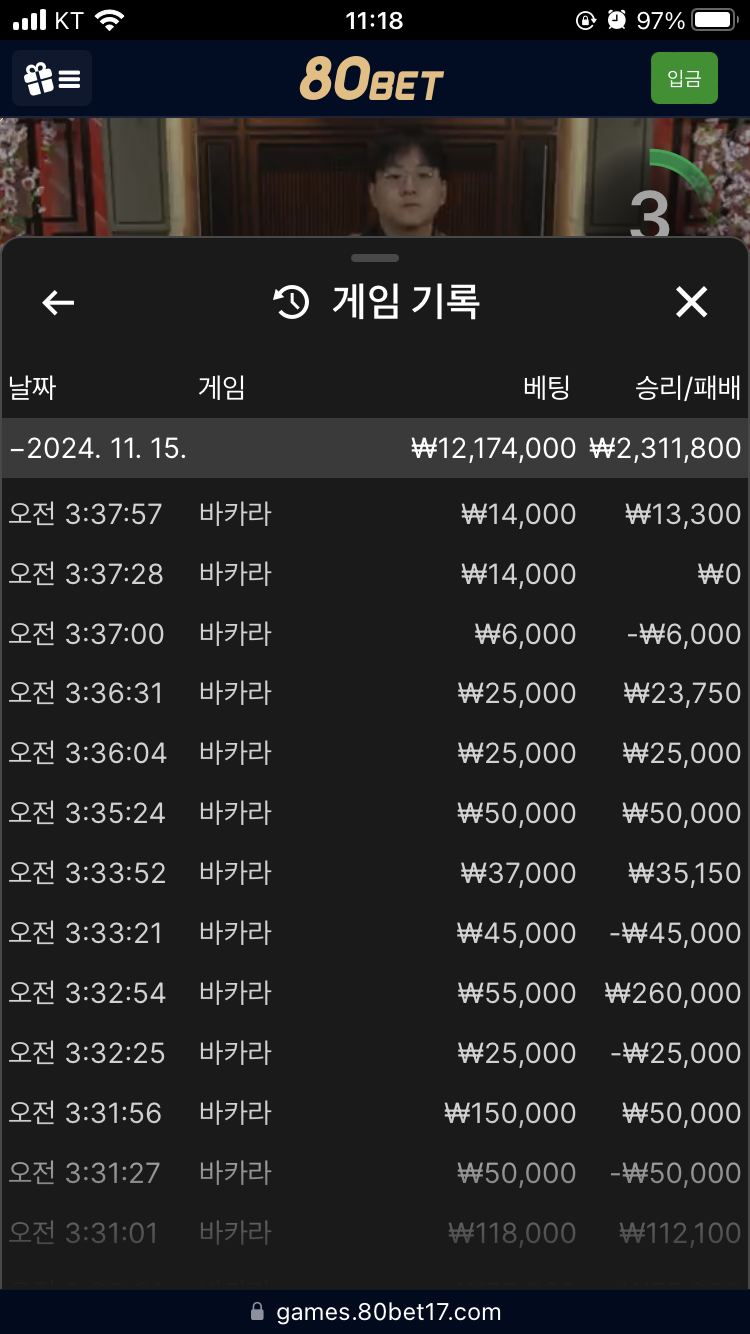Open the 오전 3:36:31 baccarat record
The height and width of the screenshot is (1334, 750).
(x=375, y=693)
